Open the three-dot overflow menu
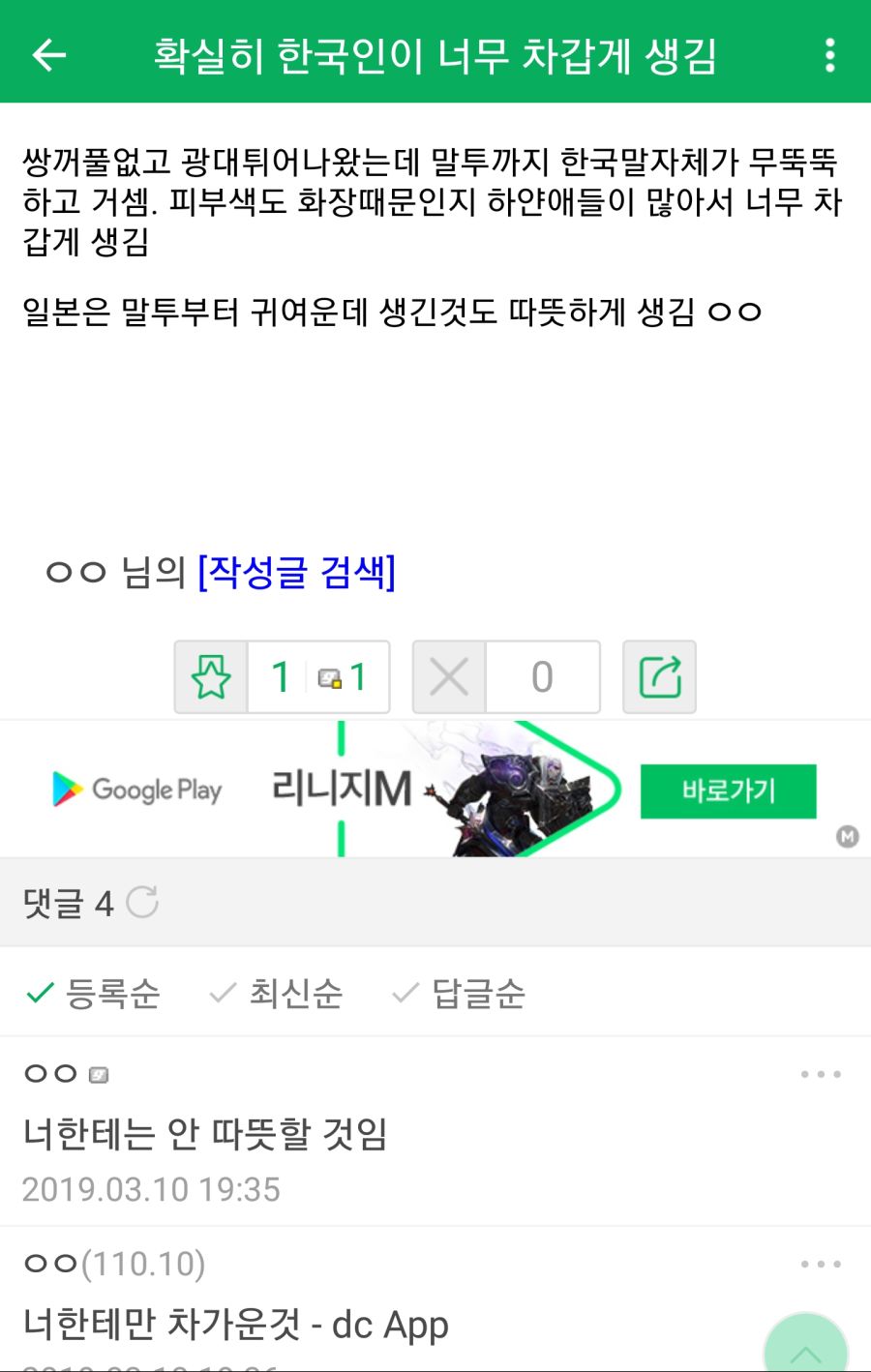Viewport: 871px width, 1372px height. pyautogui.click(x=829, y=55)
